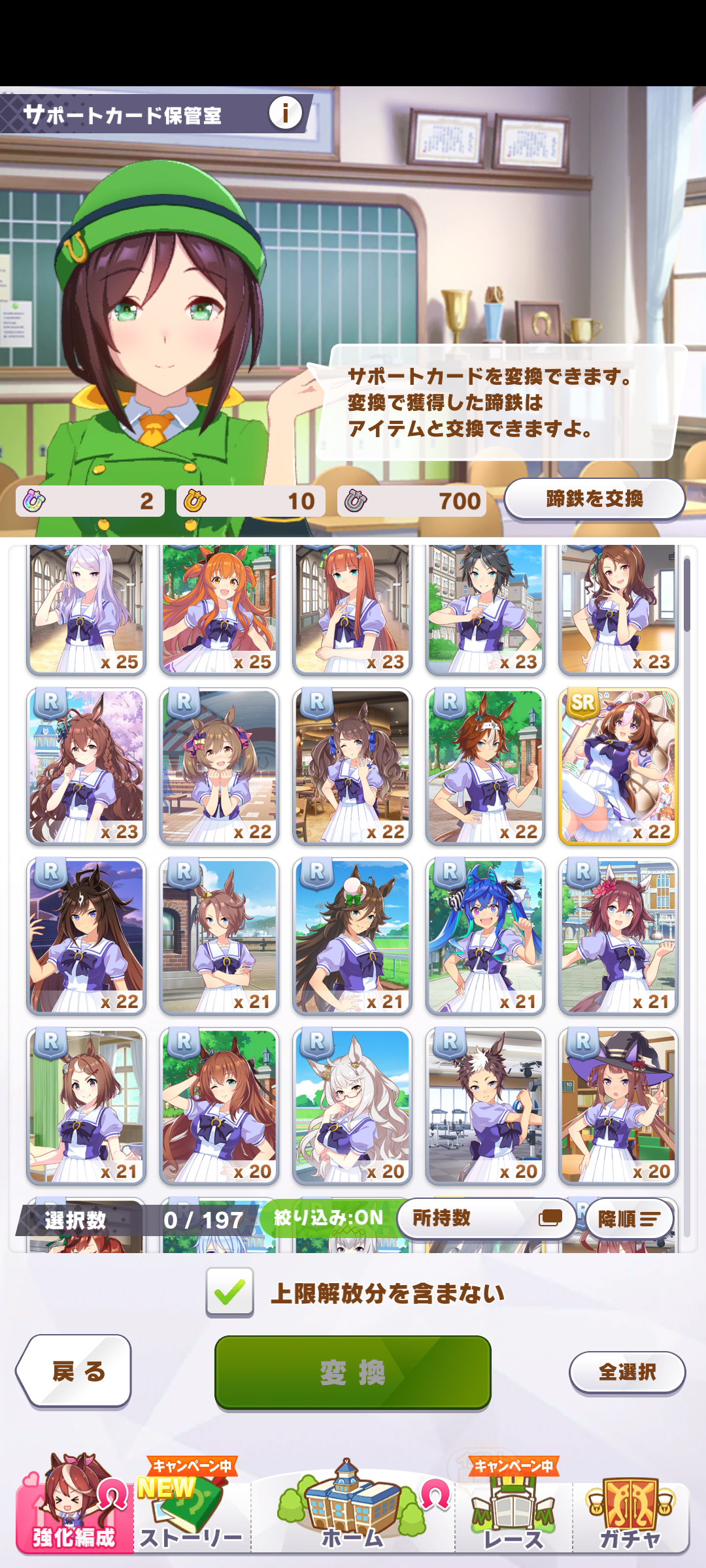Viewport: 706px width, 1568px height.
Task: Tap the 蹄鉄を交換 button
Action: [x=594, y=500]
